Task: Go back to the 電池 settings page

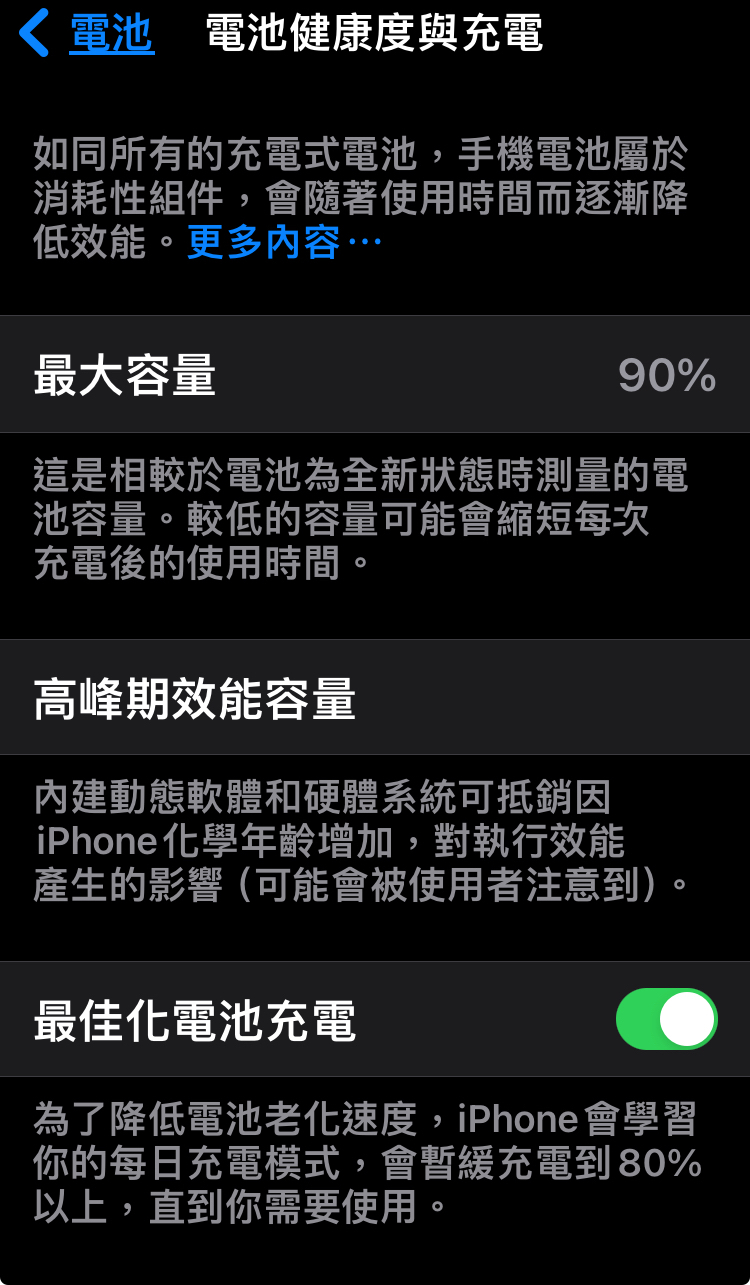Action: coord(88,34)
